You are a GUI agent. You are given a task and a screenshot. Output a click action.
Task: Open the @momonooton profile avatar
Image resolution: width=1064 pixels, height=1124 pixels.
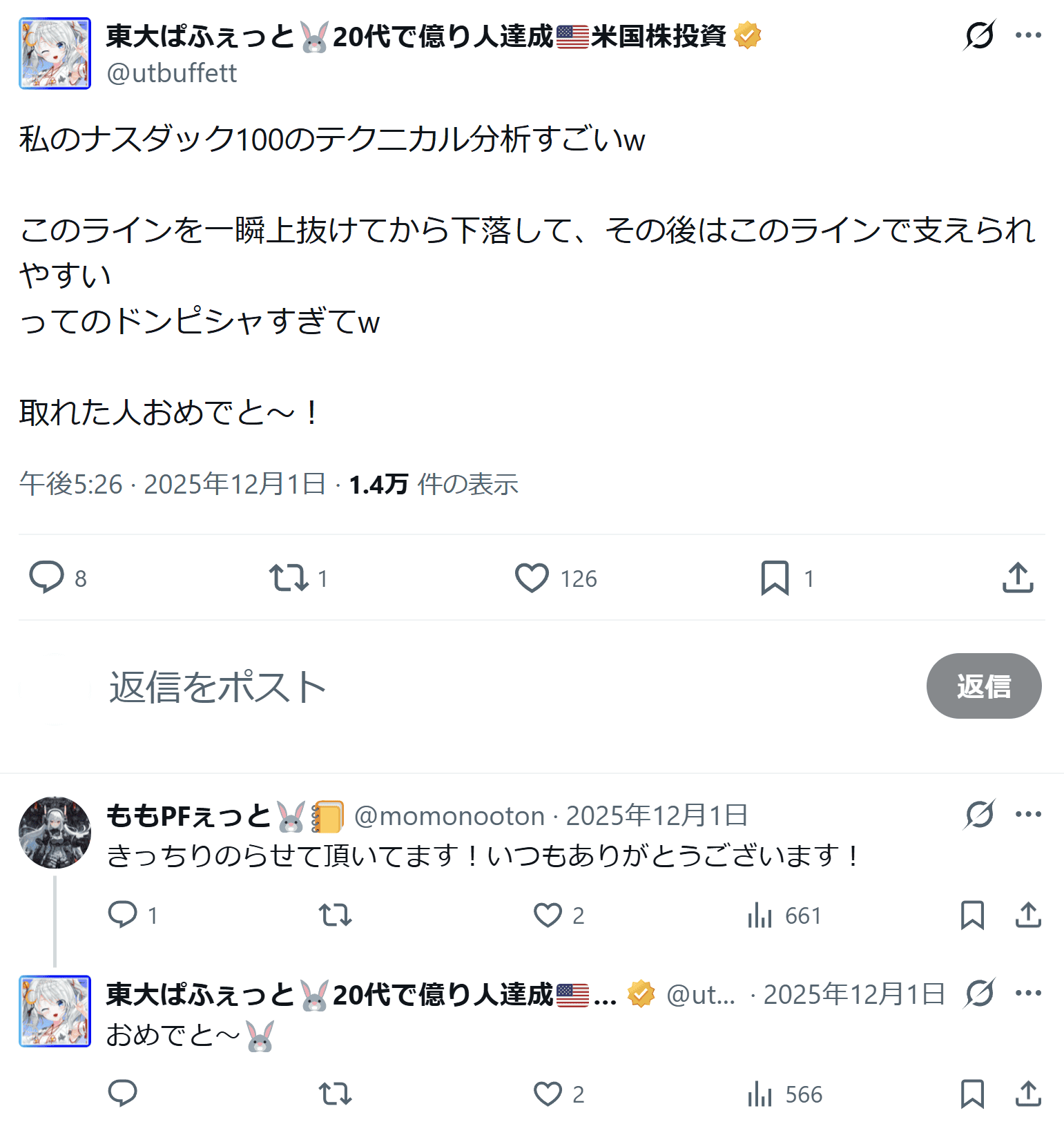point(55,833)
